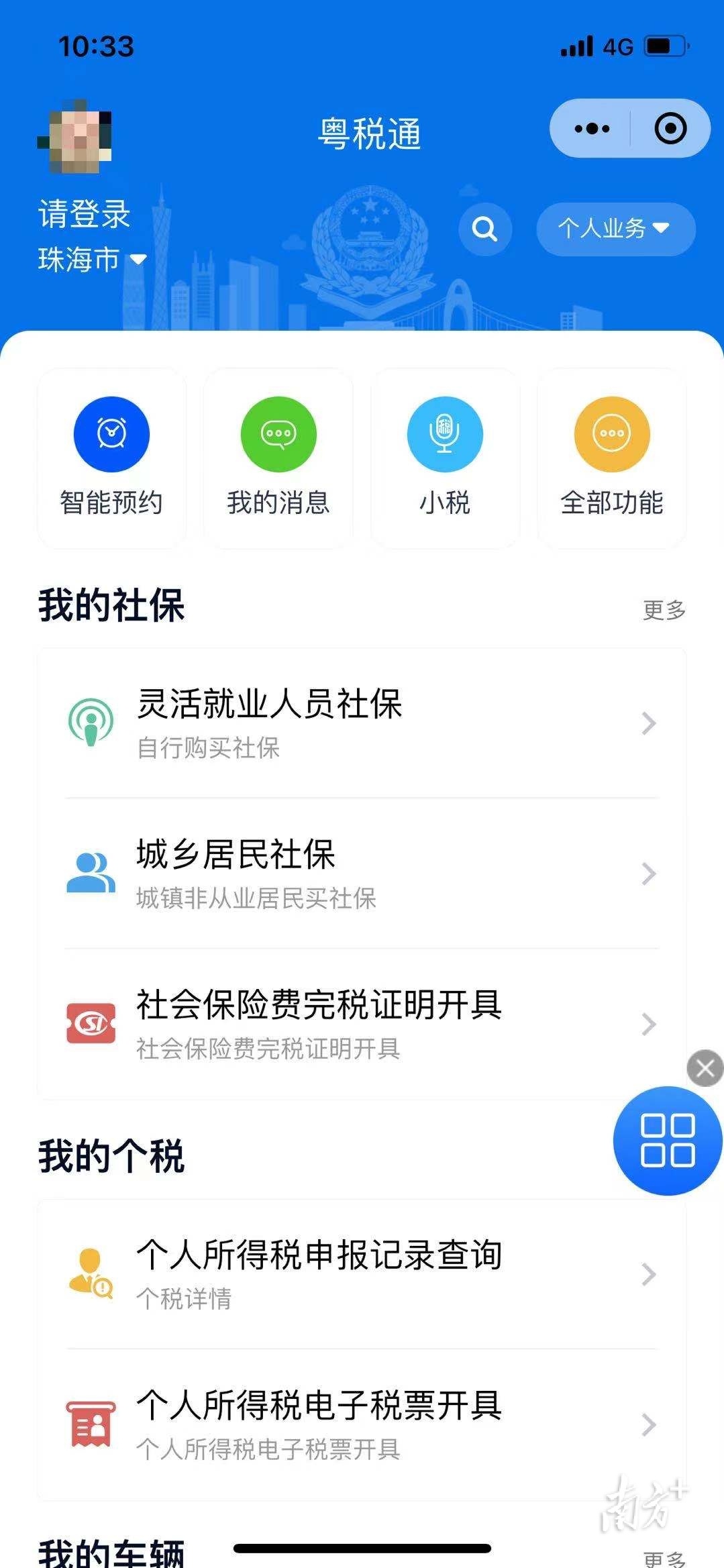724x1568 pixels.
Task: Tap 请登录 to log in
Action: (85, 214)
